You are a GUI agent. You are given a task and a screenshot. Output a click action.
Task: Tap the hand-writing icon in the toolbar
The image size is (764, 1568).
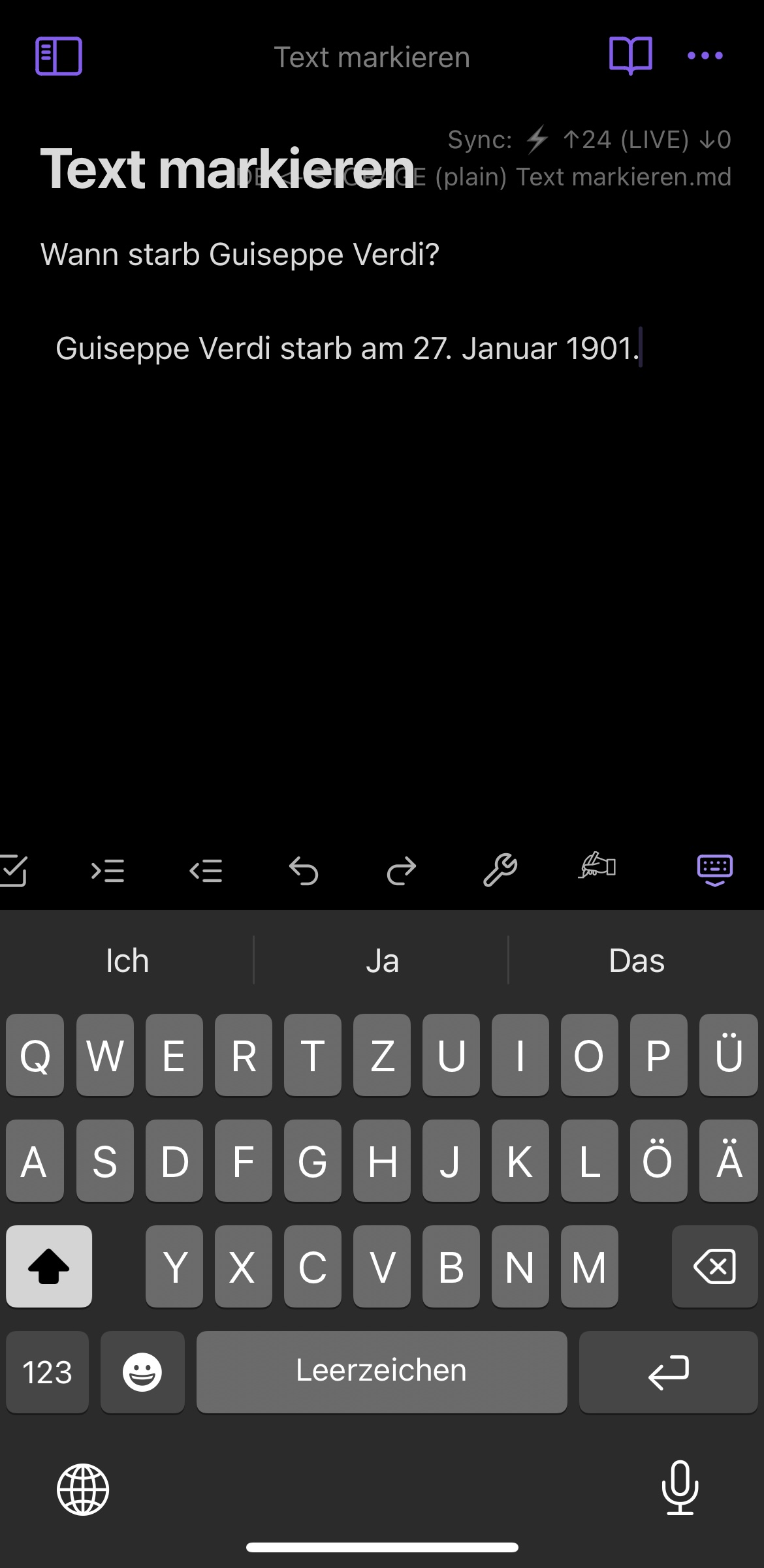pos(597,866)
